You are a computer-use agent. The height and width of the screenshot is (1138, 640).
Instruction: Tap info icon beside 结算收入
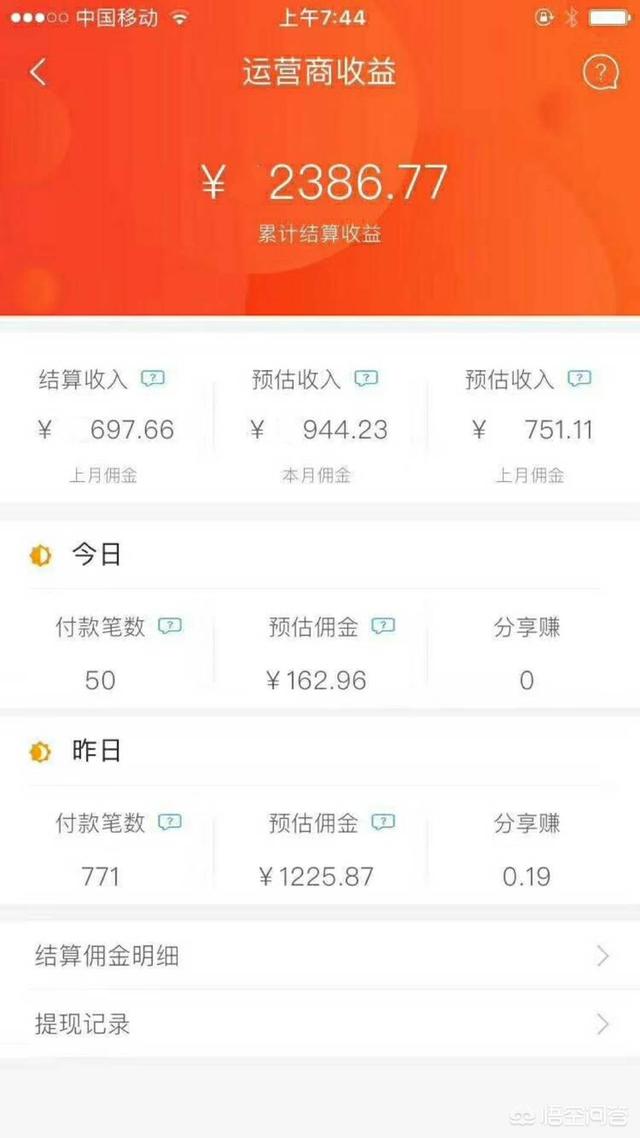coord(153,379)
